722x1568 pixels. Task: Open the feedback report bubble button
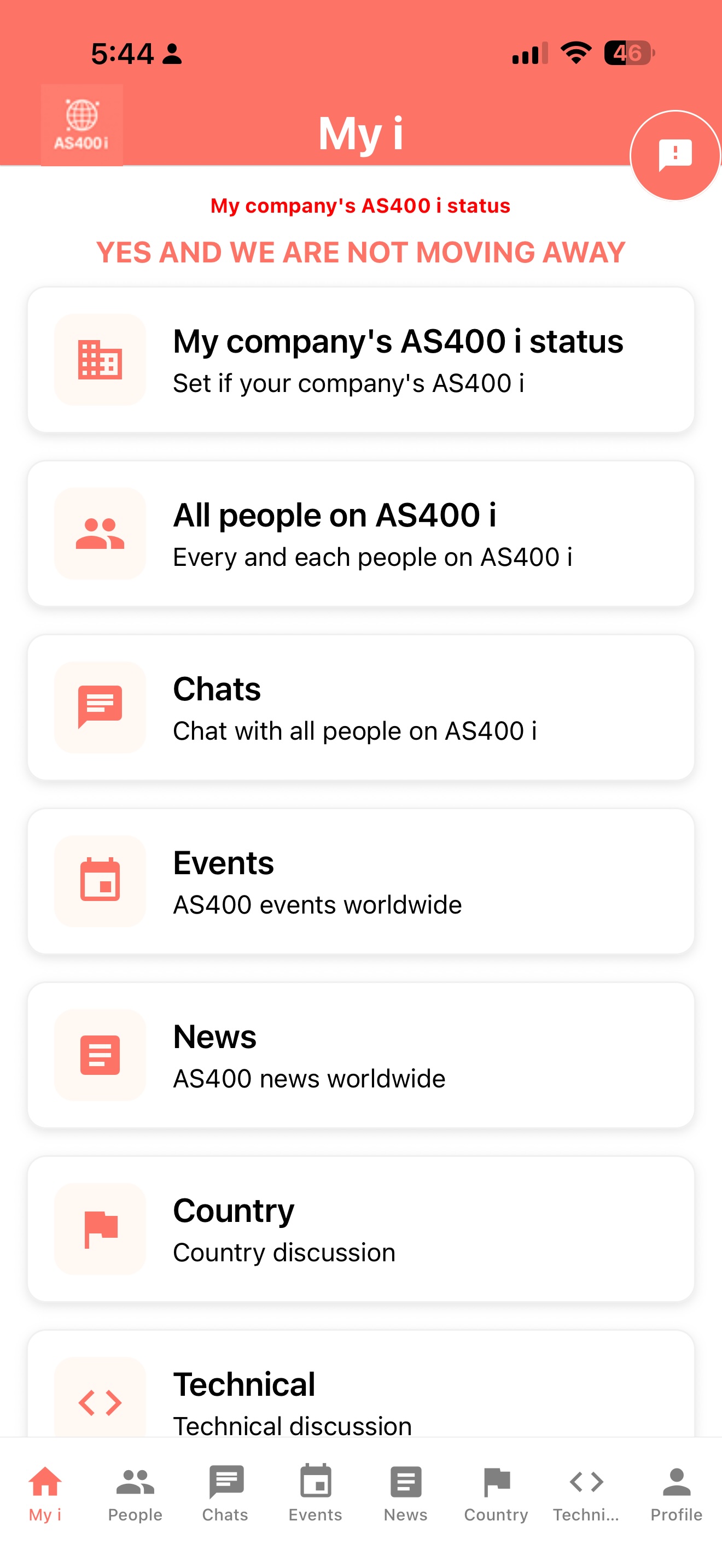point(674,155)
